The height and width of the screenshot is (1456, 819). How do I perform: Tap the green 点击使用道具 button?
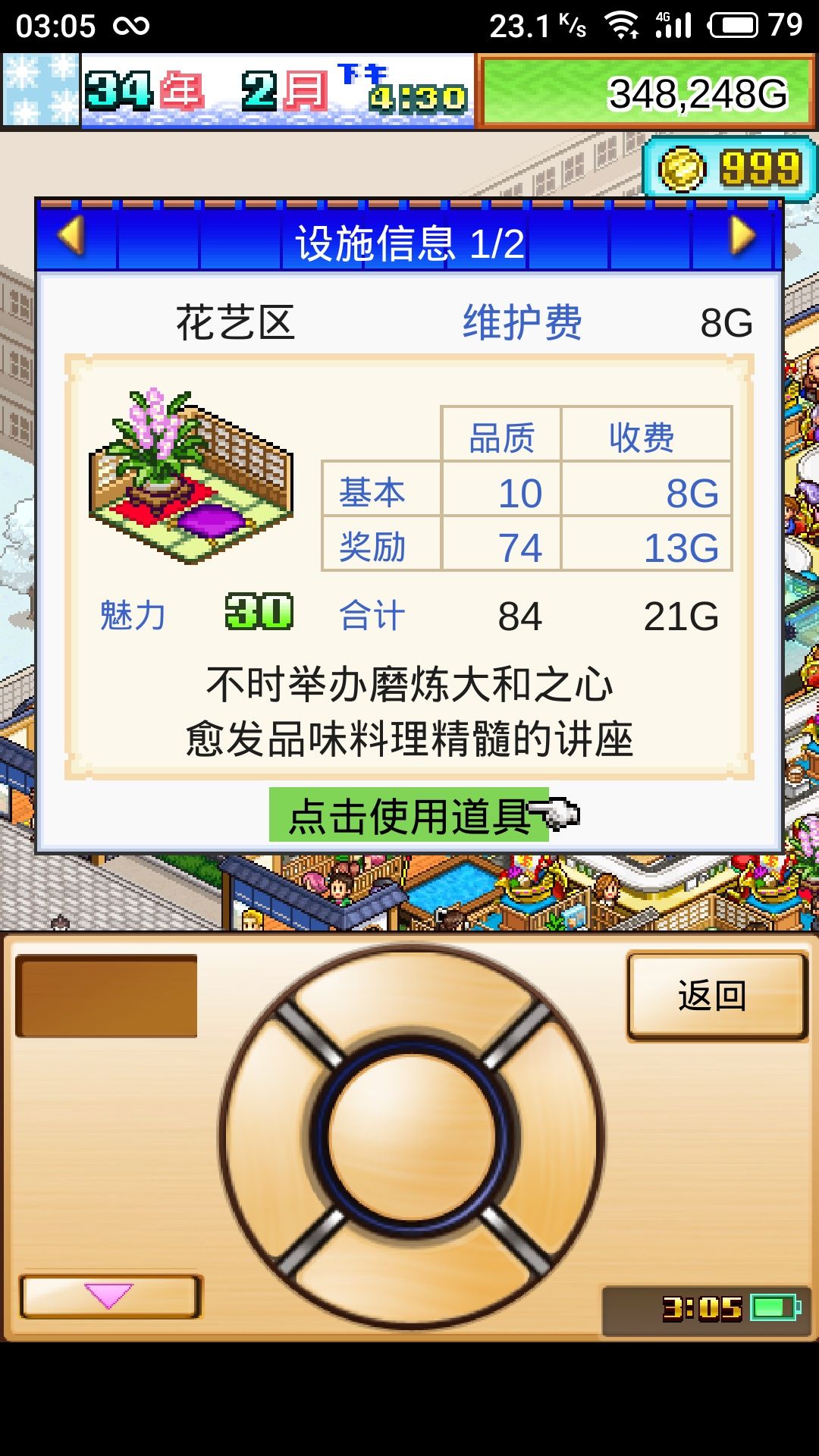pyautogui.click(x=409, y=817)
